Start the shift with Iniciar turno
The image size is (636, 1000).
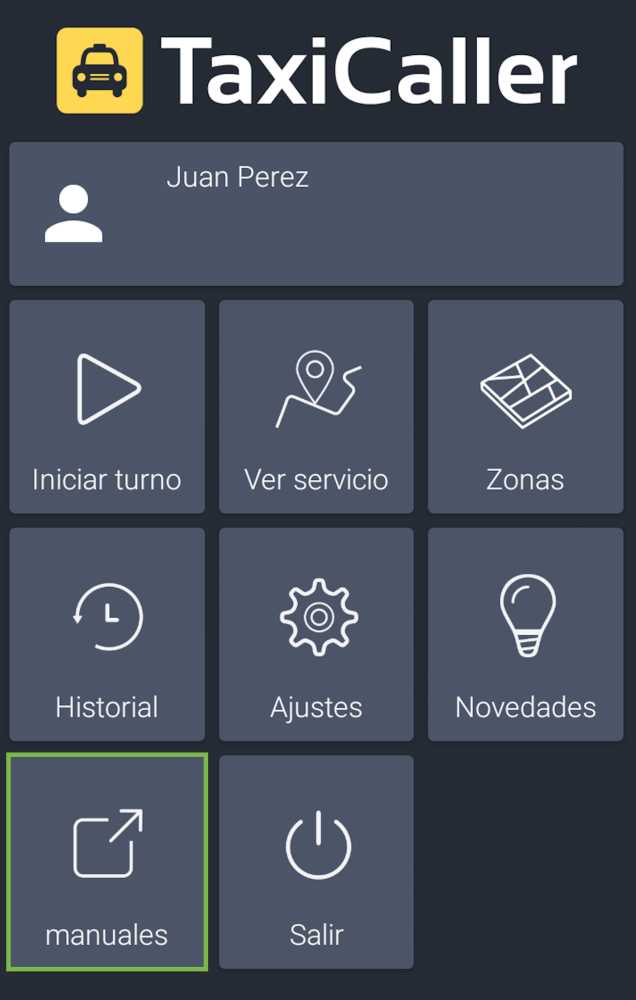pyautogui.click(x=107, y=407)
